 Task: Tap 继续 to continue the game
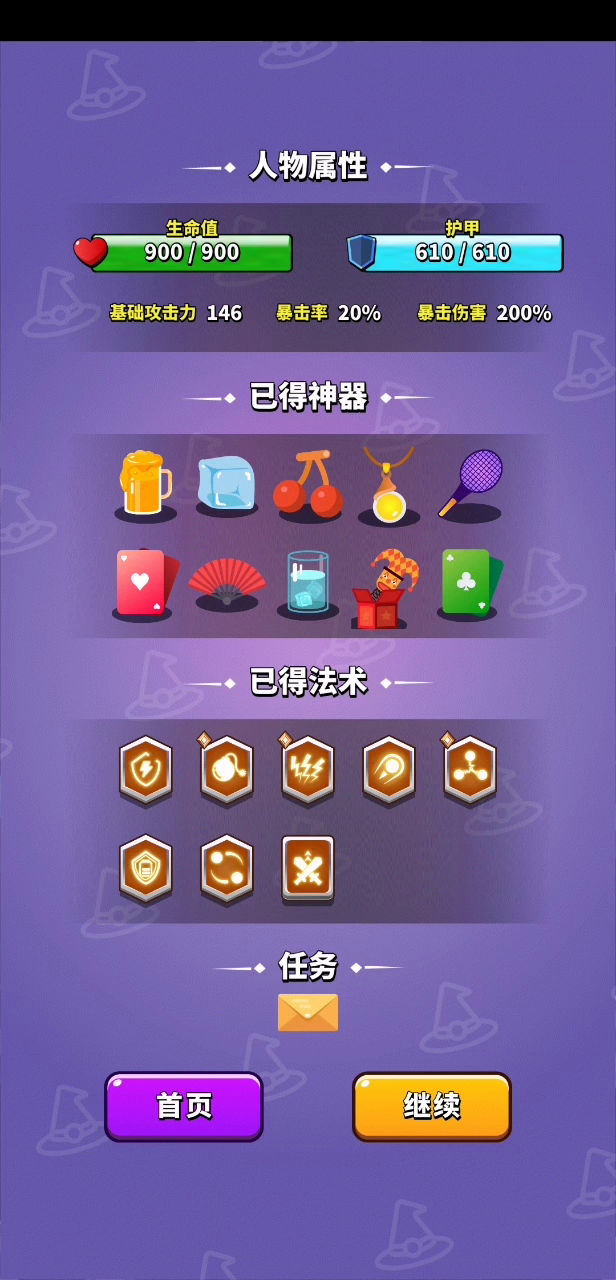[x=432, y=1106]
